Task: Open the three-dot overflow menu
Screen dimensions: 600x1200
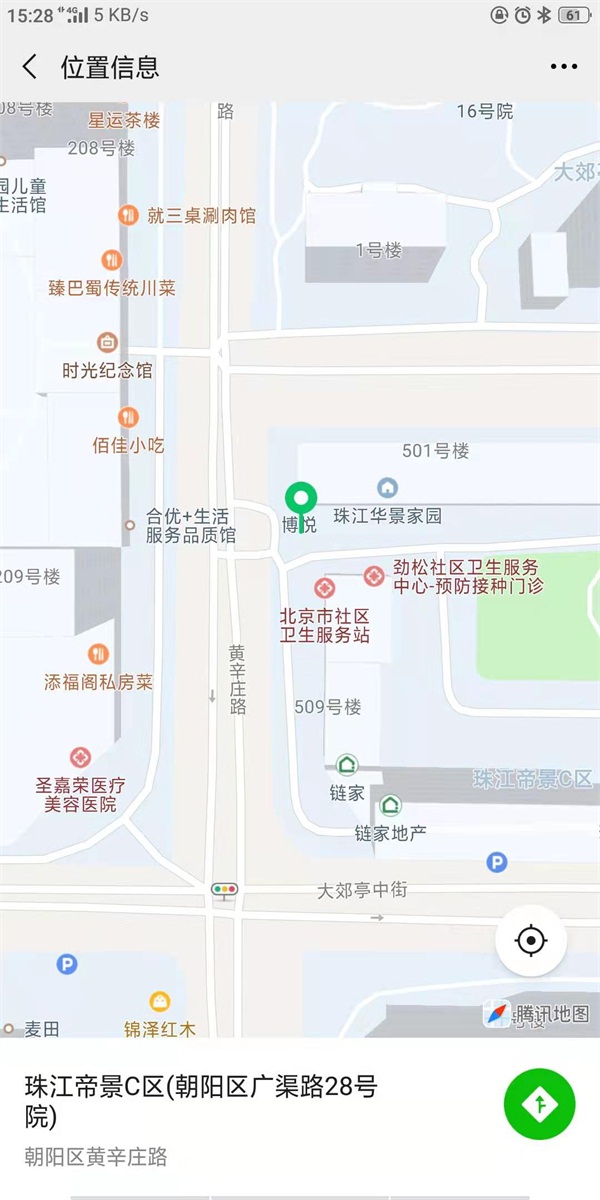Action: pos(564,67)
